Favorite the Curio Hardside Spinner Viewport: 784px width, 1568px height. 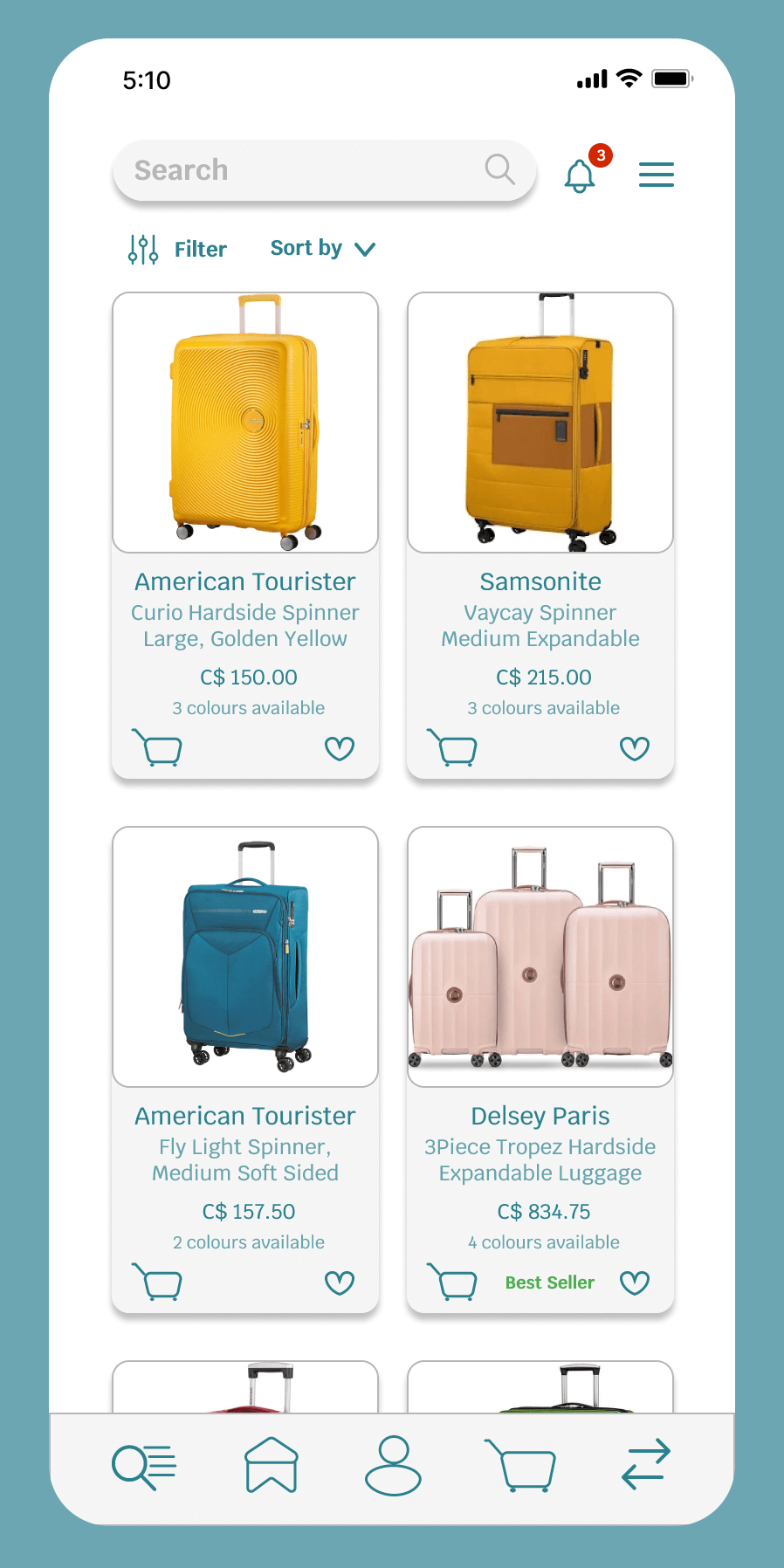point(339,748)
